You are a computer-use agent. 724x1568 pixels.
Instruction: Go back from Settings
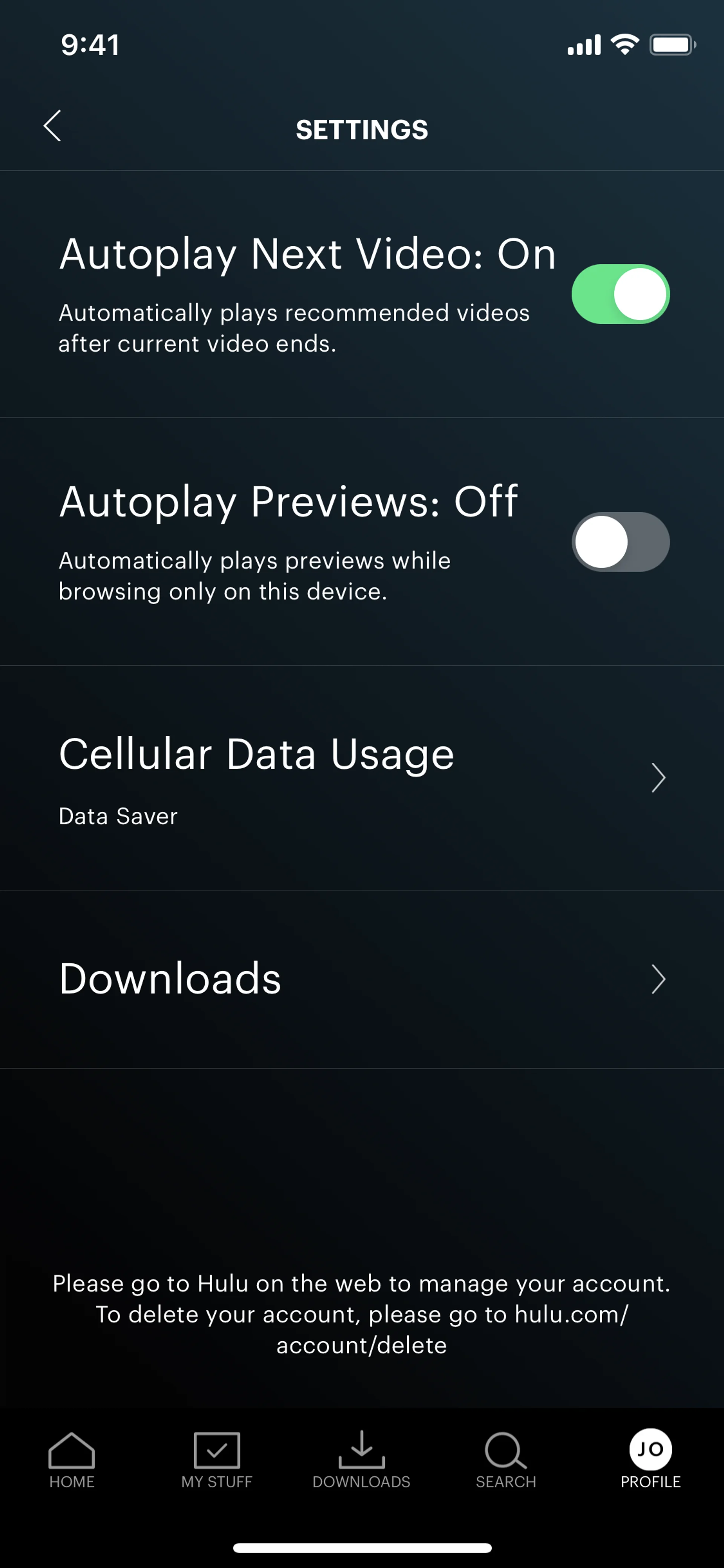click(53, 126)
